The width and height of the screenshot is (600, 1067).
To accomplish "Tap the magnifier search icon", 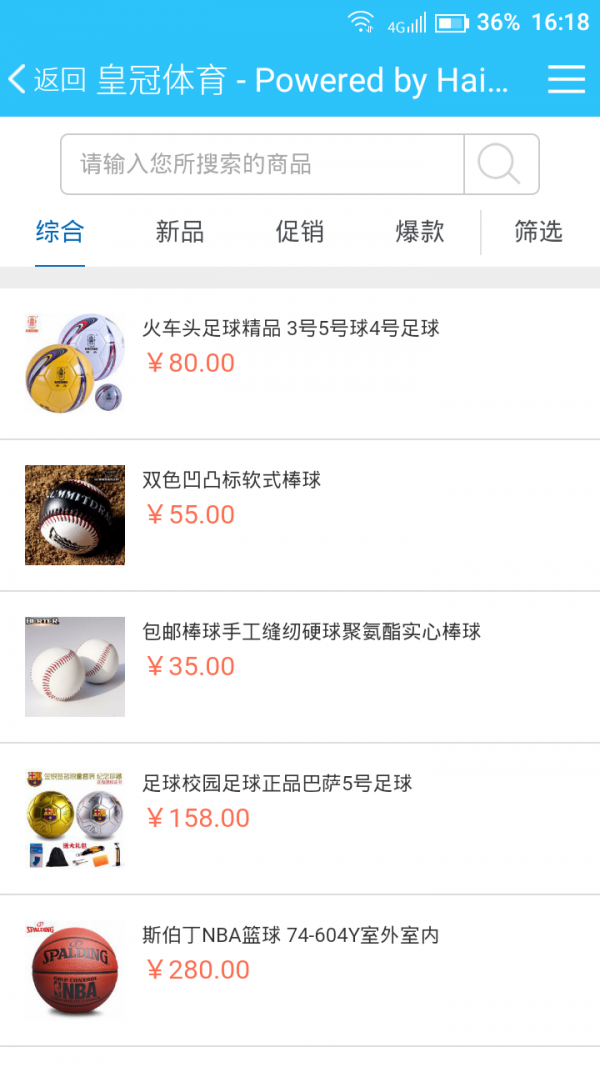I will pos(500,164).
